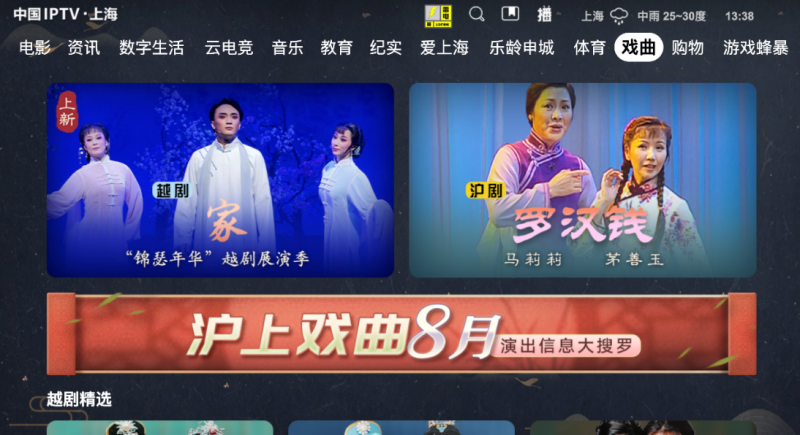
Task: Select the 爱上海 tab
Action: pos(444,48)
